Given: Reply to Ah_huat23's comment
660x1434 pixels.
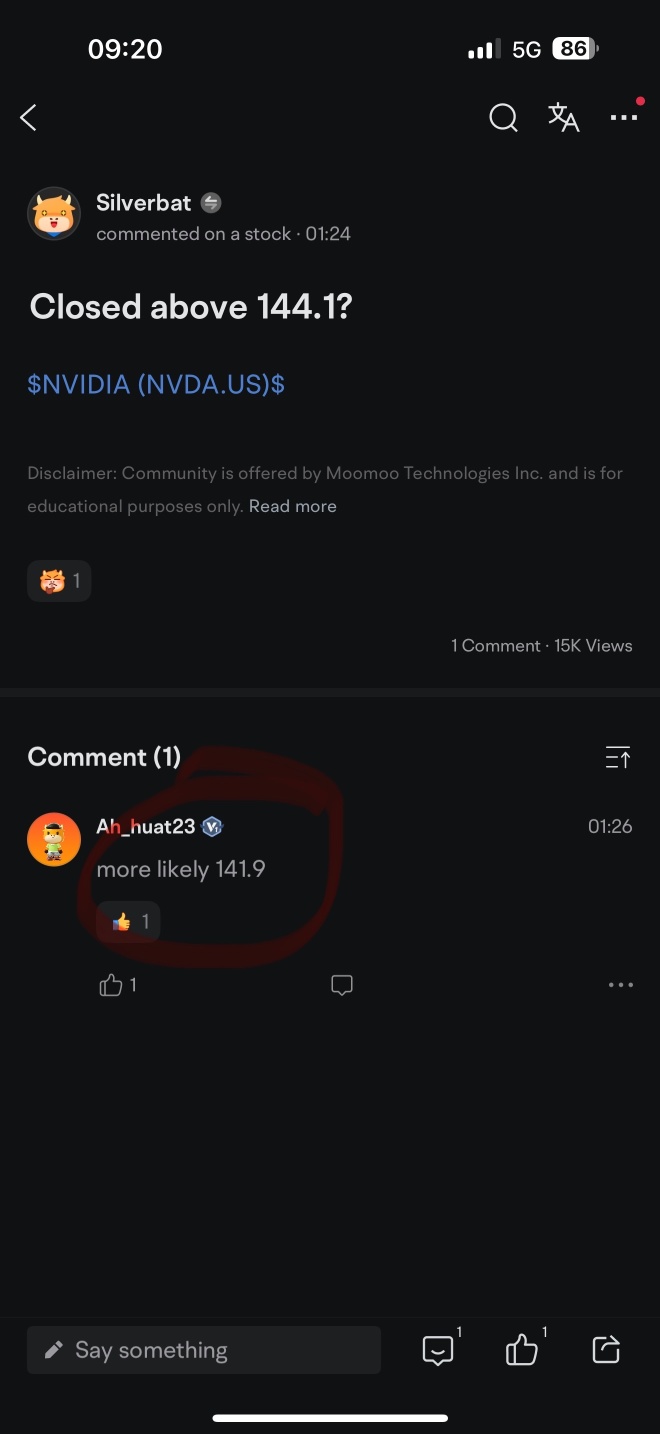Looking at the screenshot, I should pyautogui.click(x=342, y=985).
